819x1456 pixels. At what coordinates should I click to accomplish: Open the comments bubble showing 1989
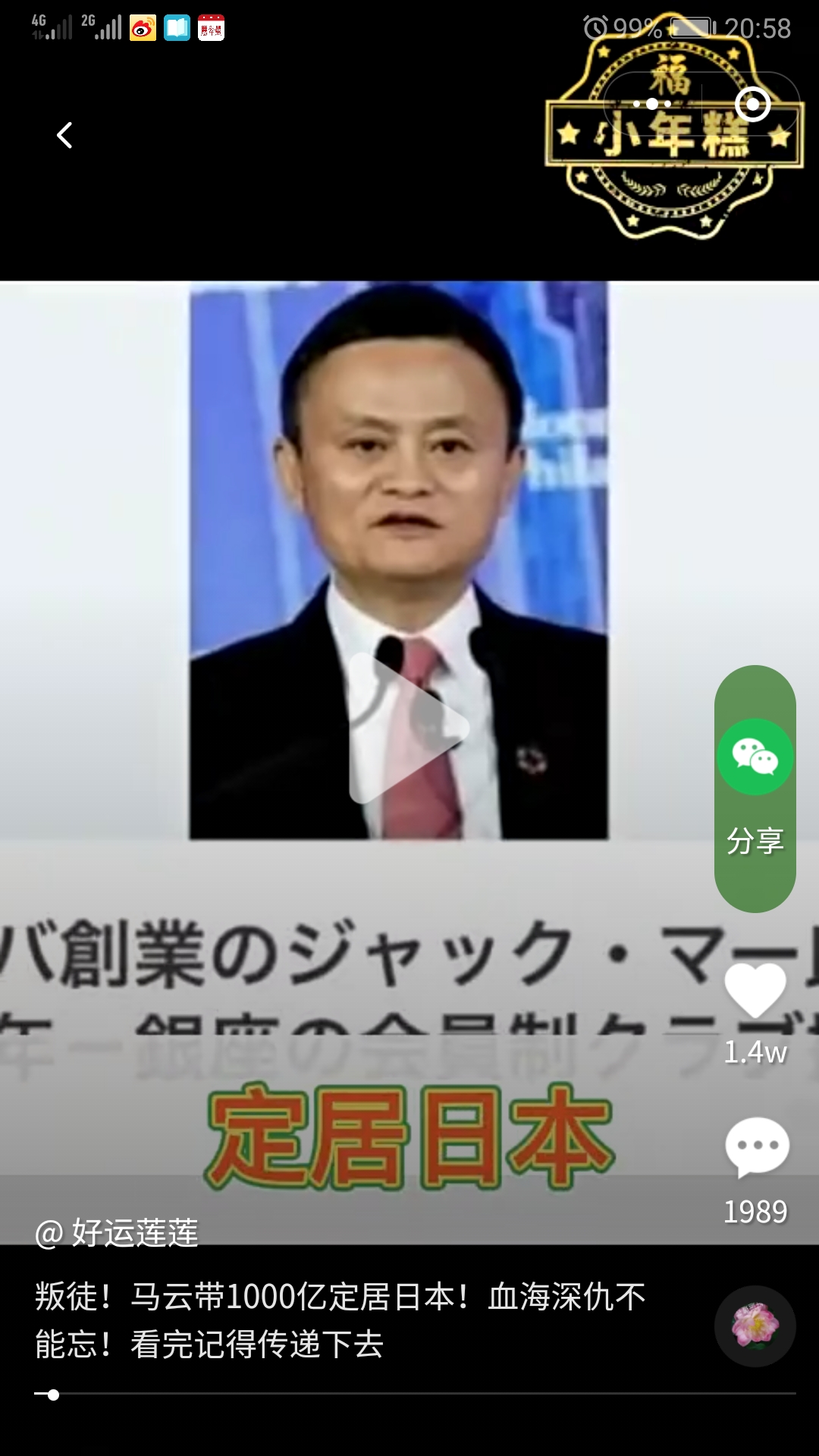(757, 1147)
